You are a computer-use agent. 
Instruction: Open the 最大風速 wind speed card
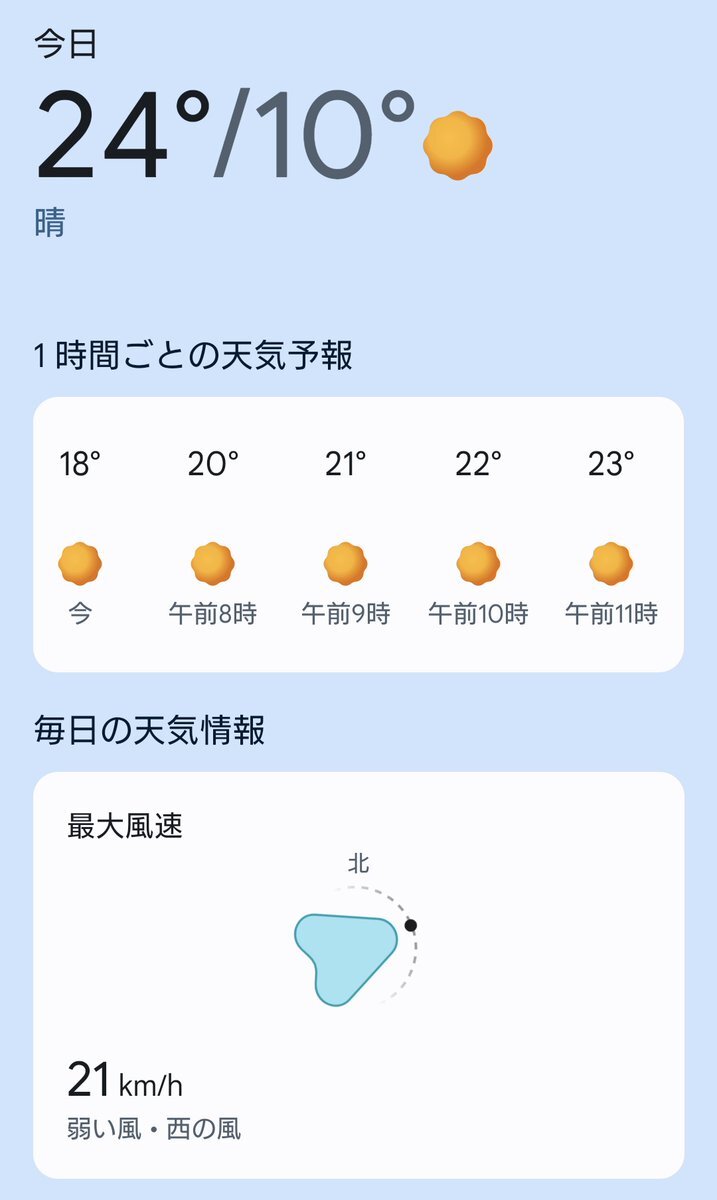358,975
